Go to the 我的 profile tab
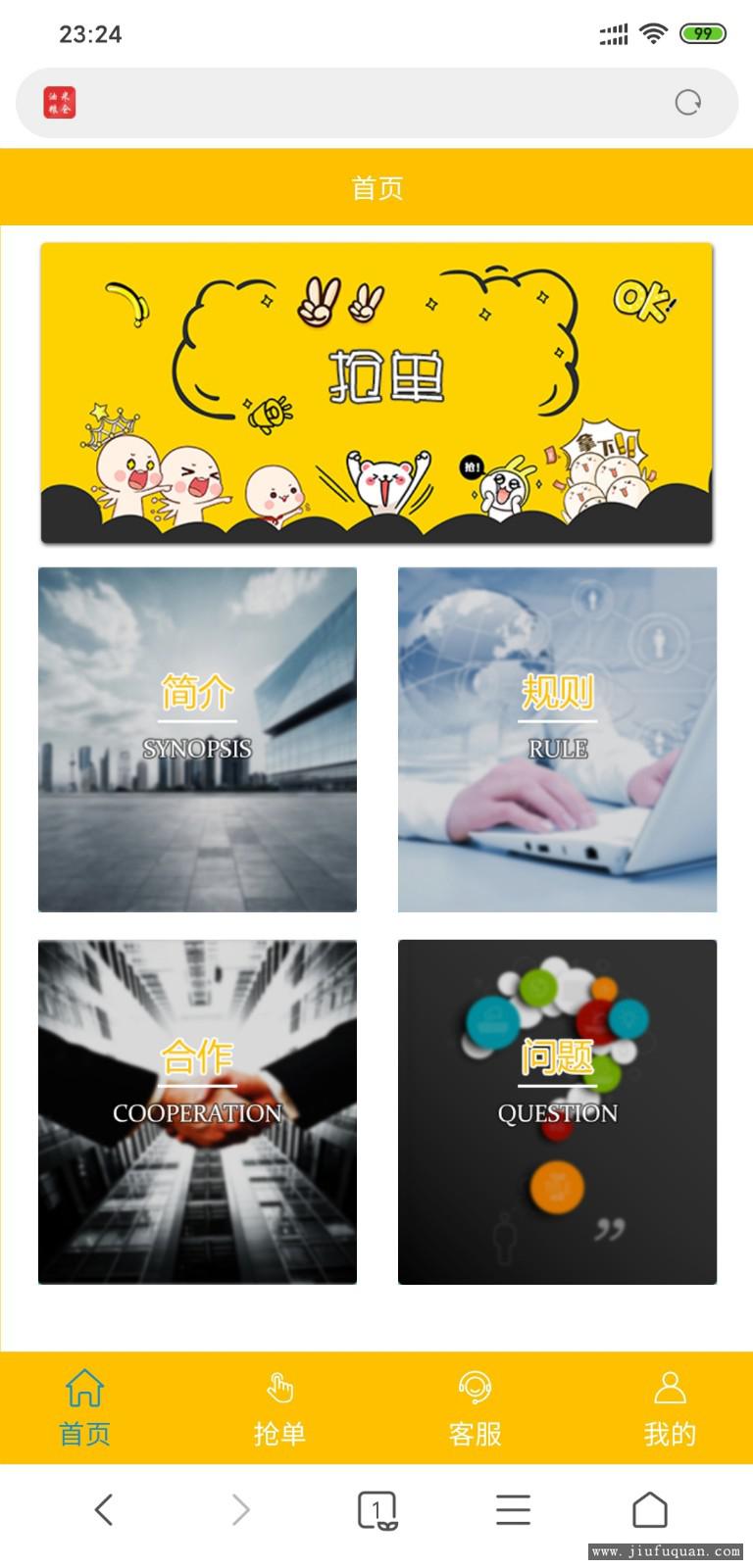 point(670,1408)
